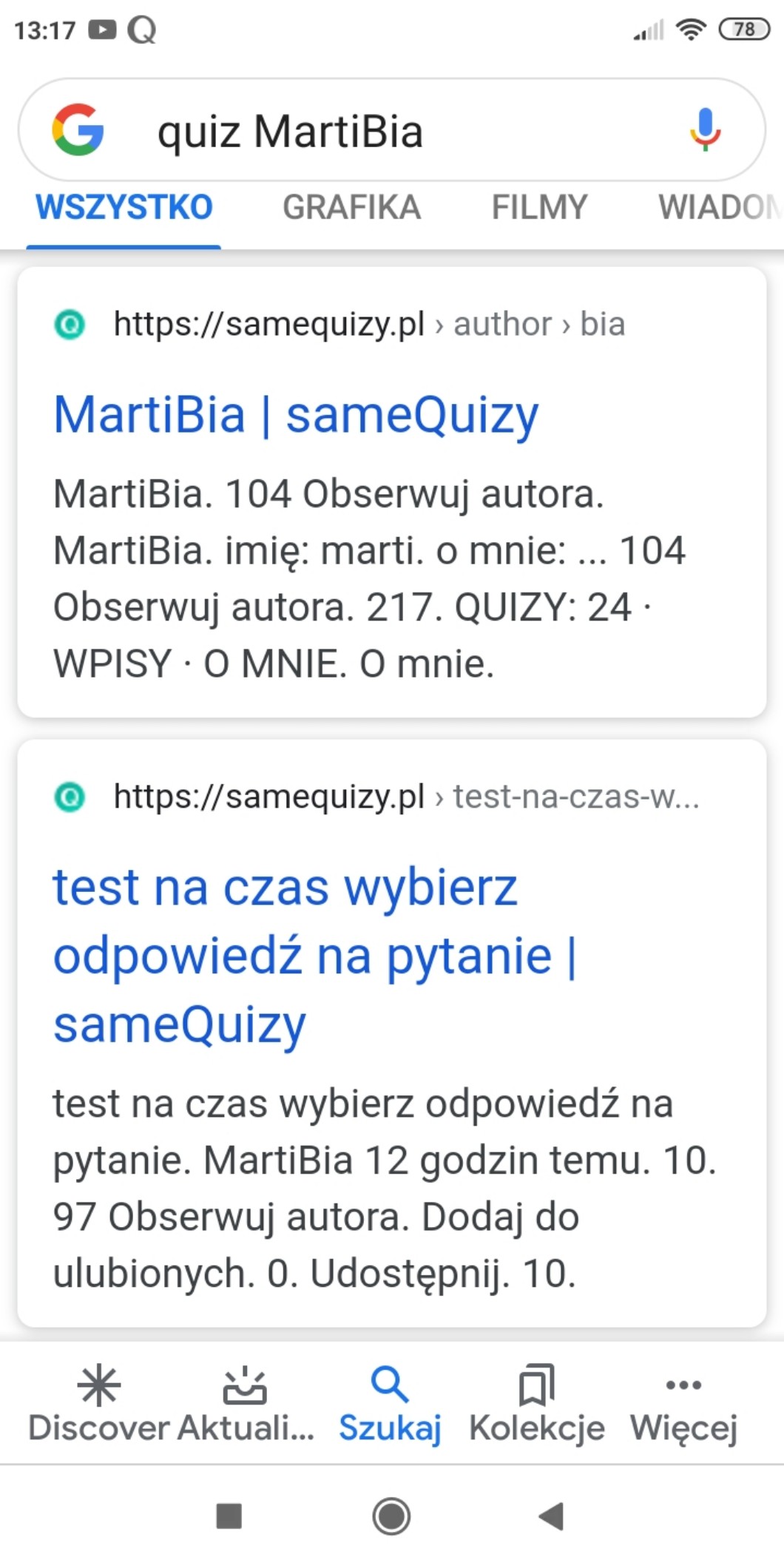Open the Aktualizacje tab

pos(245,1404)
